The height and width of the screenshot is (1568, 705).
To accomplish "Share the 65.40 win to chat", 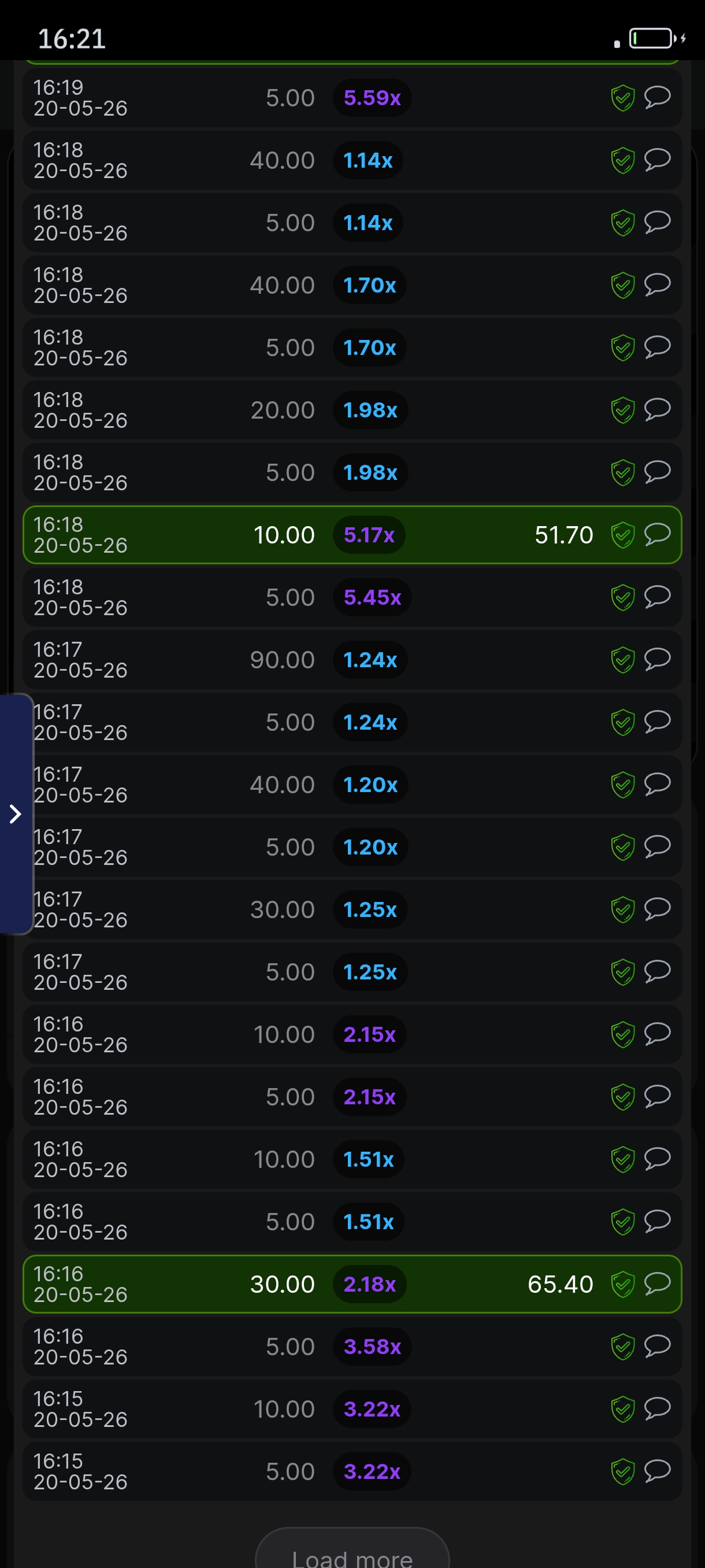I will [657, 1284].
